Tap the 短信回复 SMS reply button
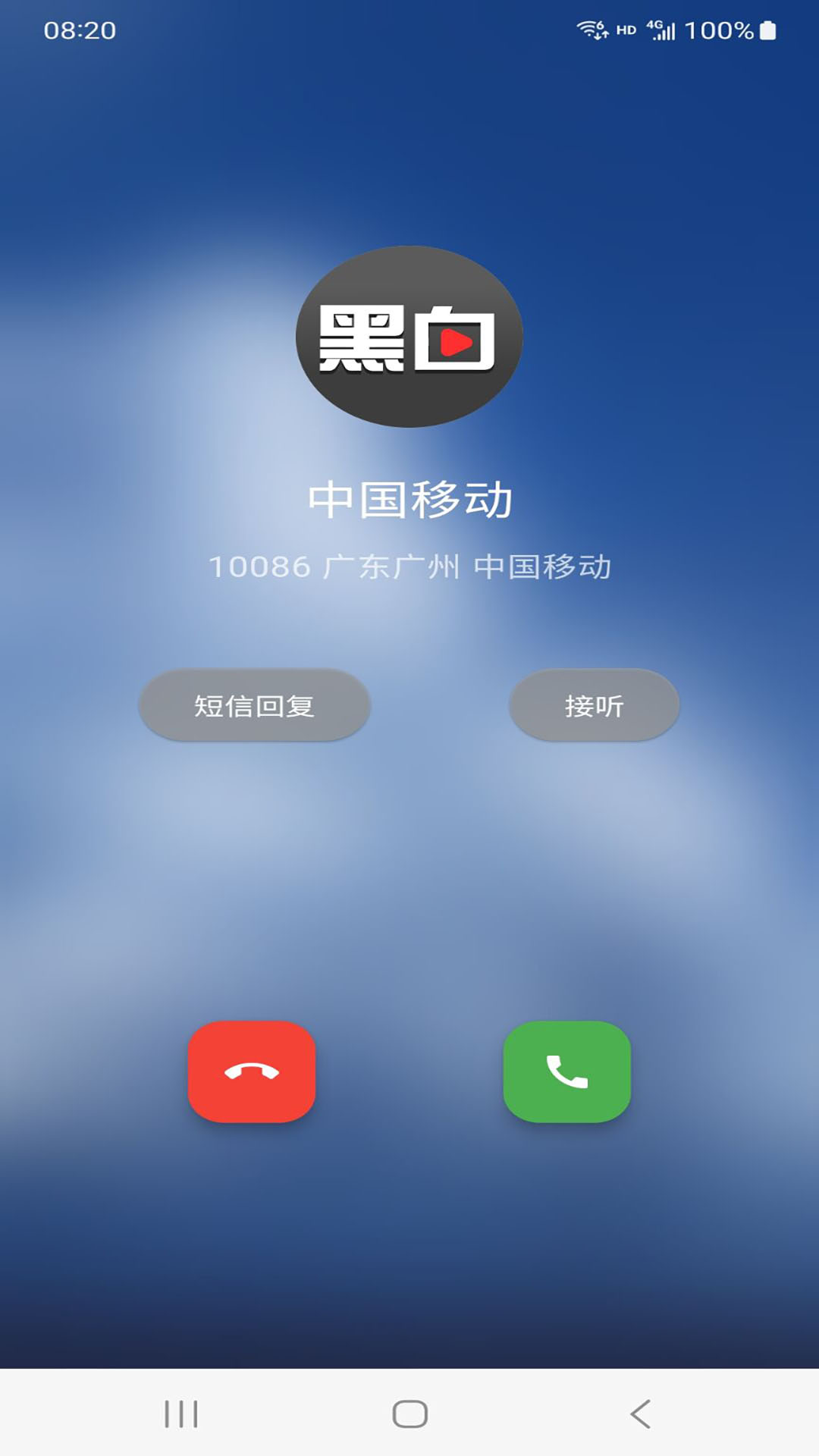Image resolution: width=819 pixels, height=1456 pixels. click(254, 705)
